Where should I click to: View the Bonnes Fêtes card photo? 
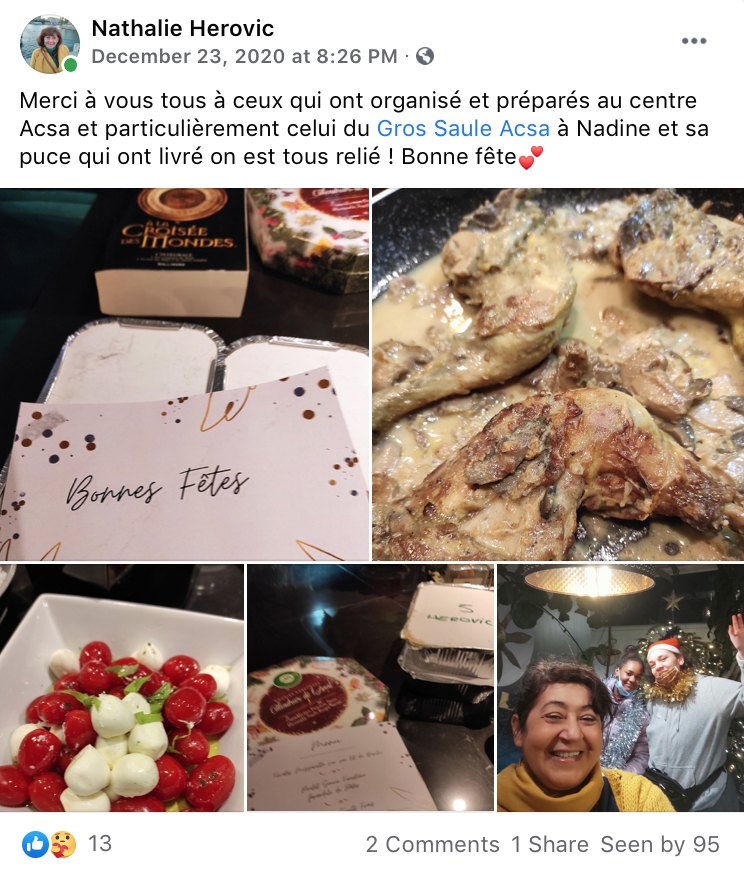click(x=184, y=374)
